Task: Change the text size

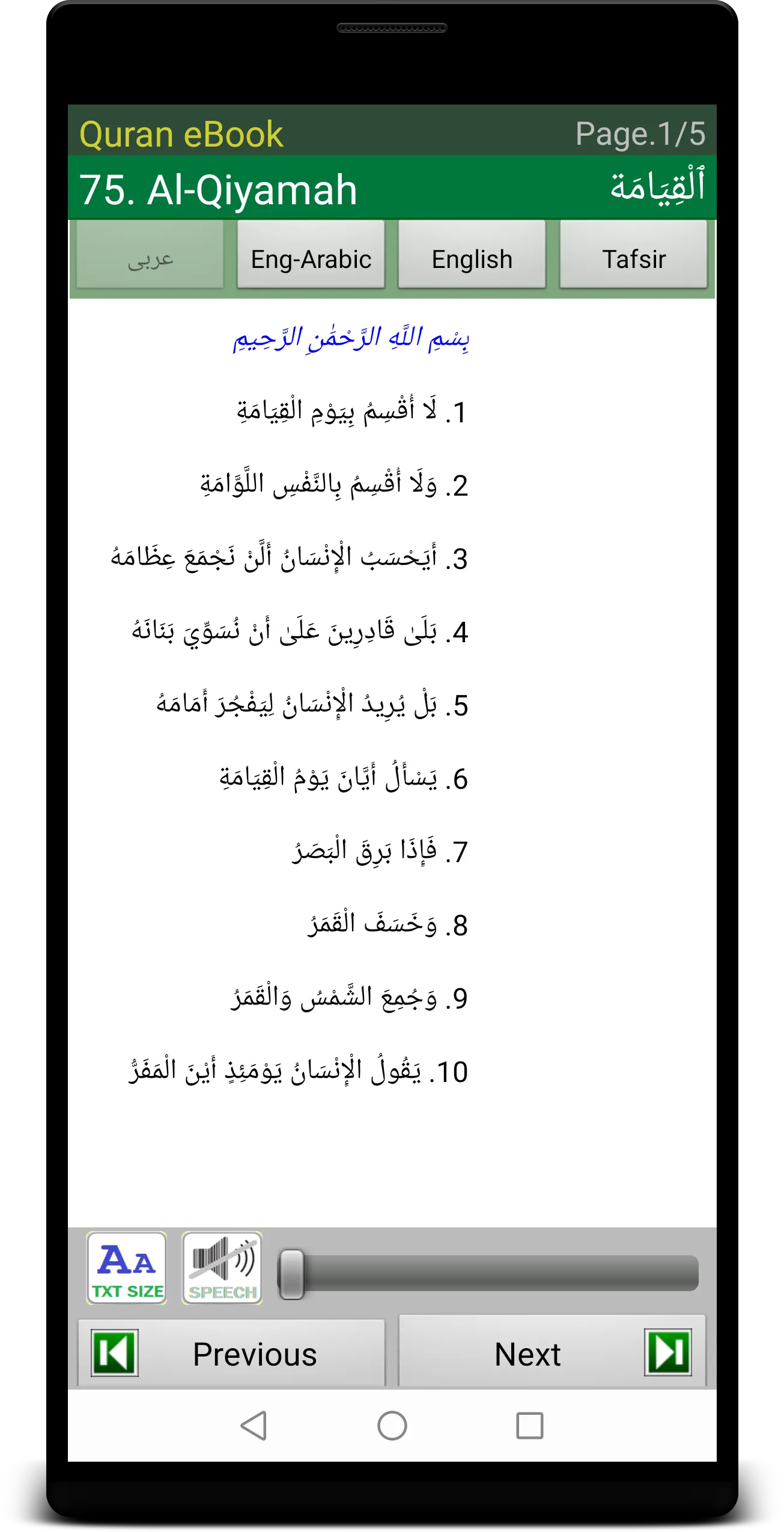Action: pos(127,1267)
